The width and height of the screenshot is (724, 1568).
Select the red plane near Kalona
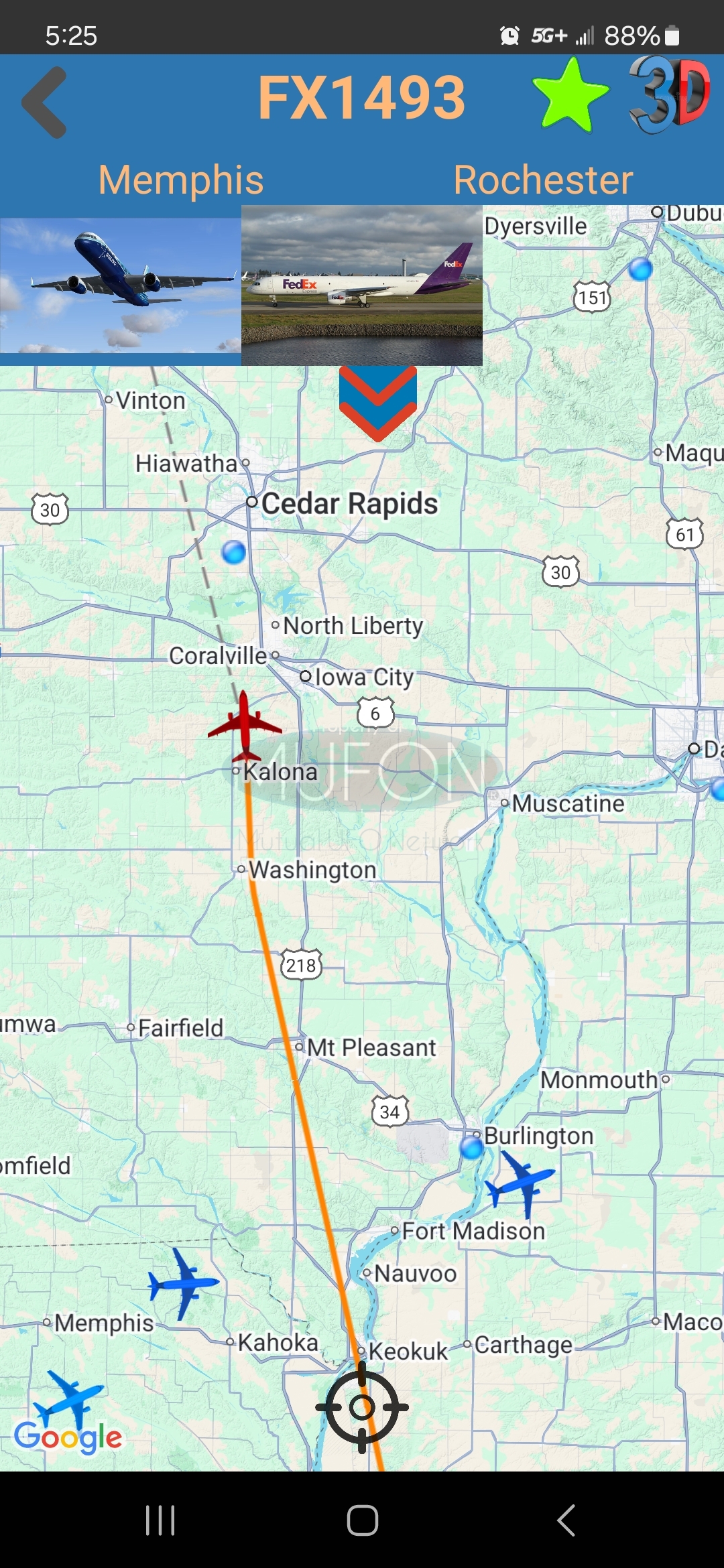pos(244,726)
